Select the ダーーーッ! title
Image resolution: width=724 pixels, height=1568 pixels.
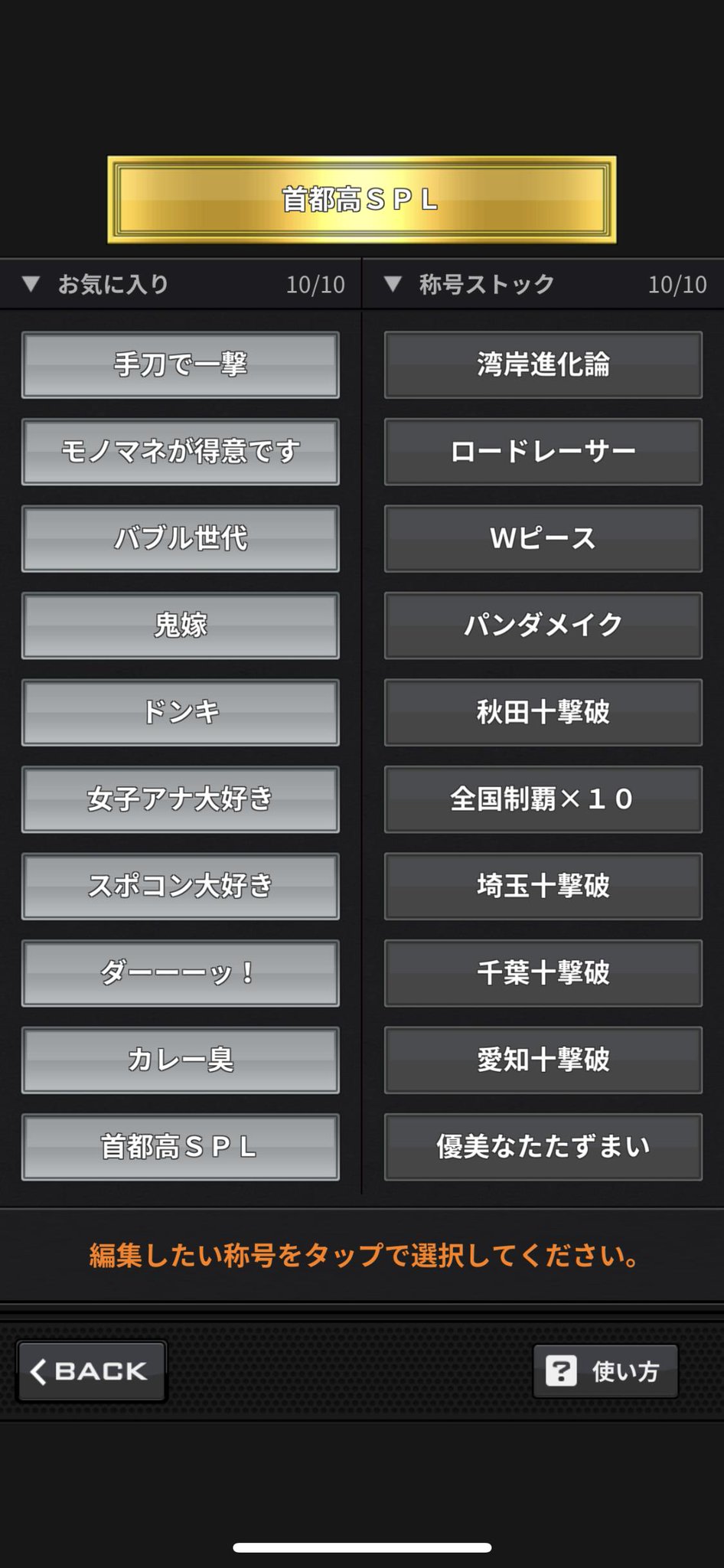click(181, 972)
